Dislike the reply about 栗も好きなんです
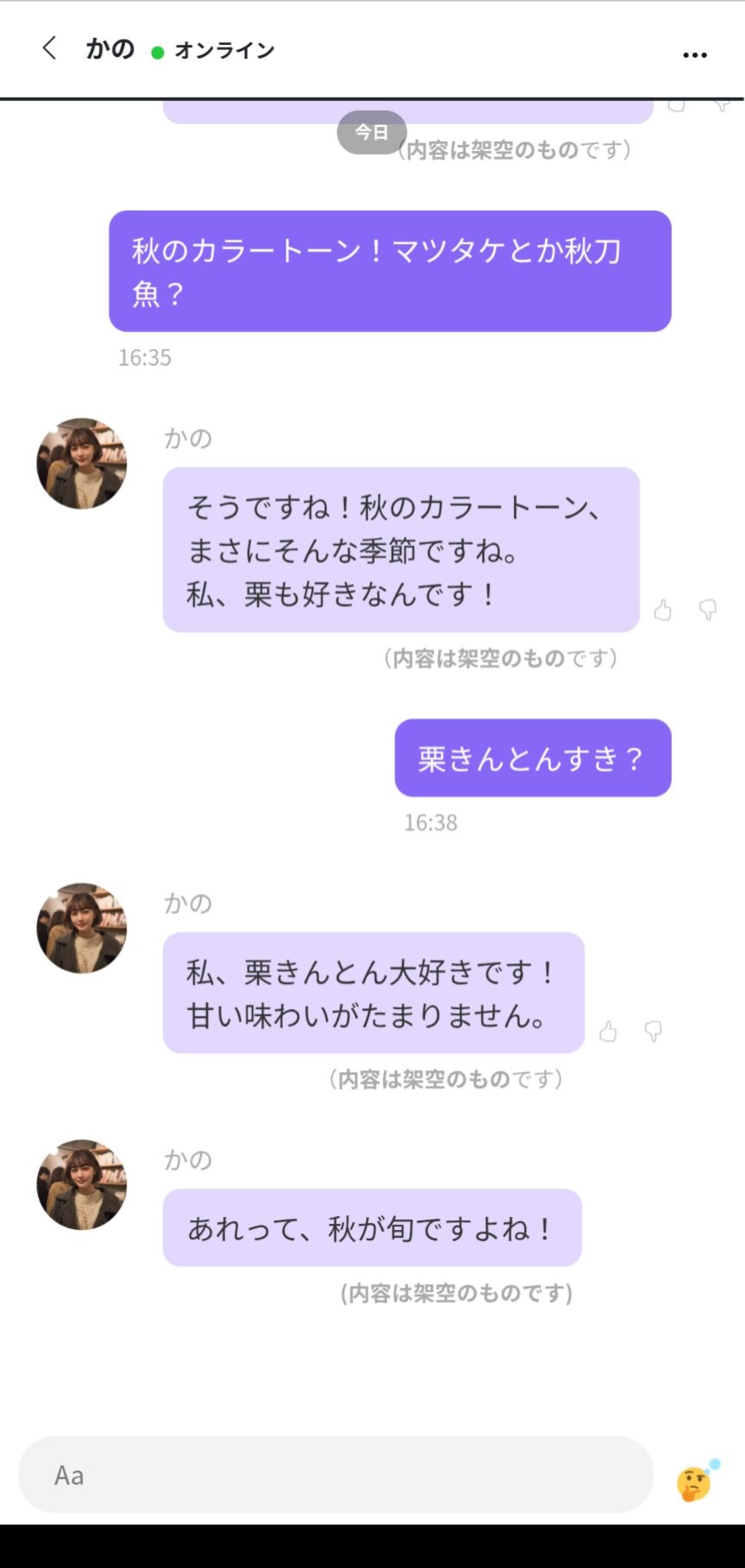 (707, 611)
